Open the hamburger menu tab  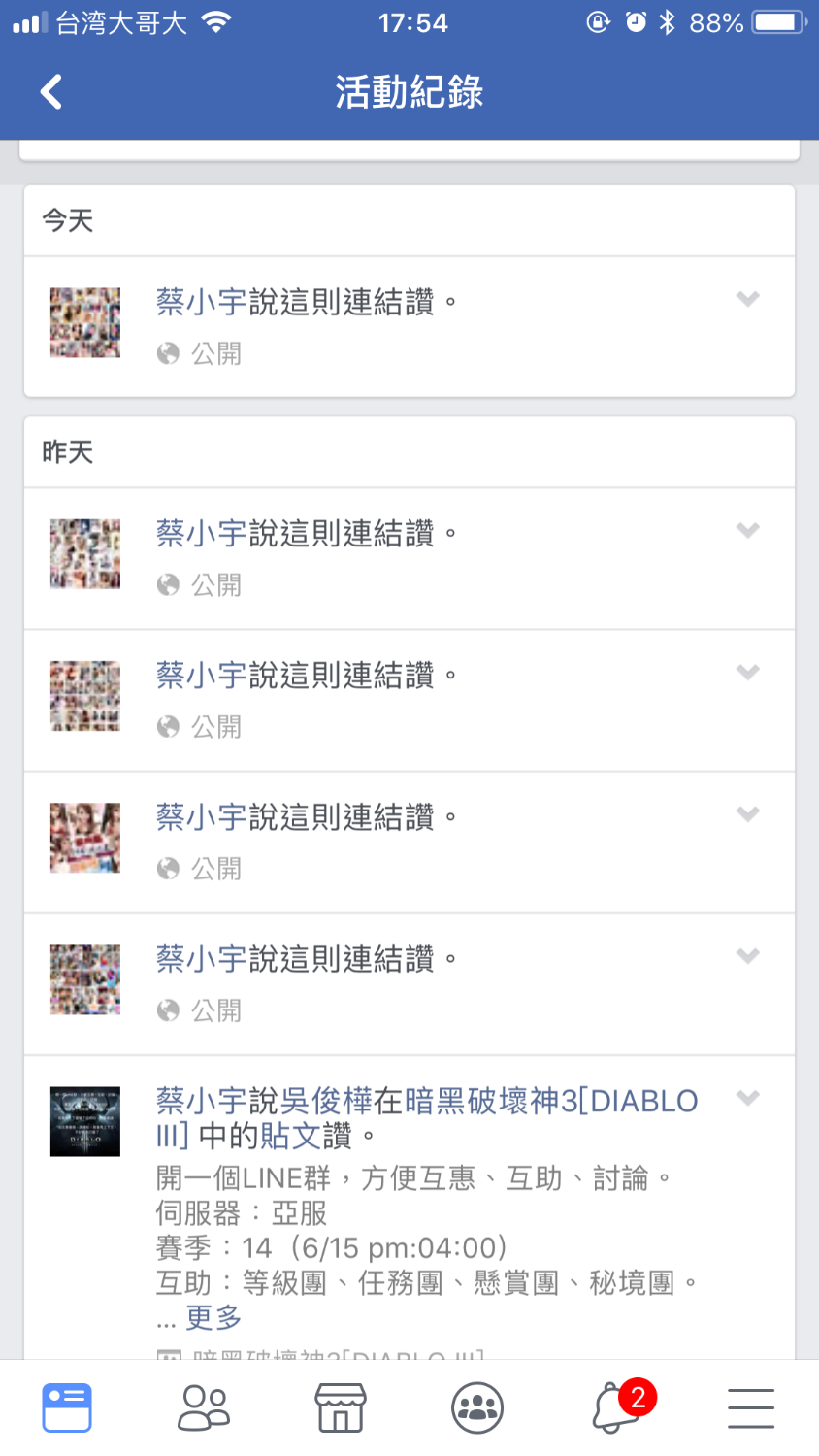(x=751, y=1407)
